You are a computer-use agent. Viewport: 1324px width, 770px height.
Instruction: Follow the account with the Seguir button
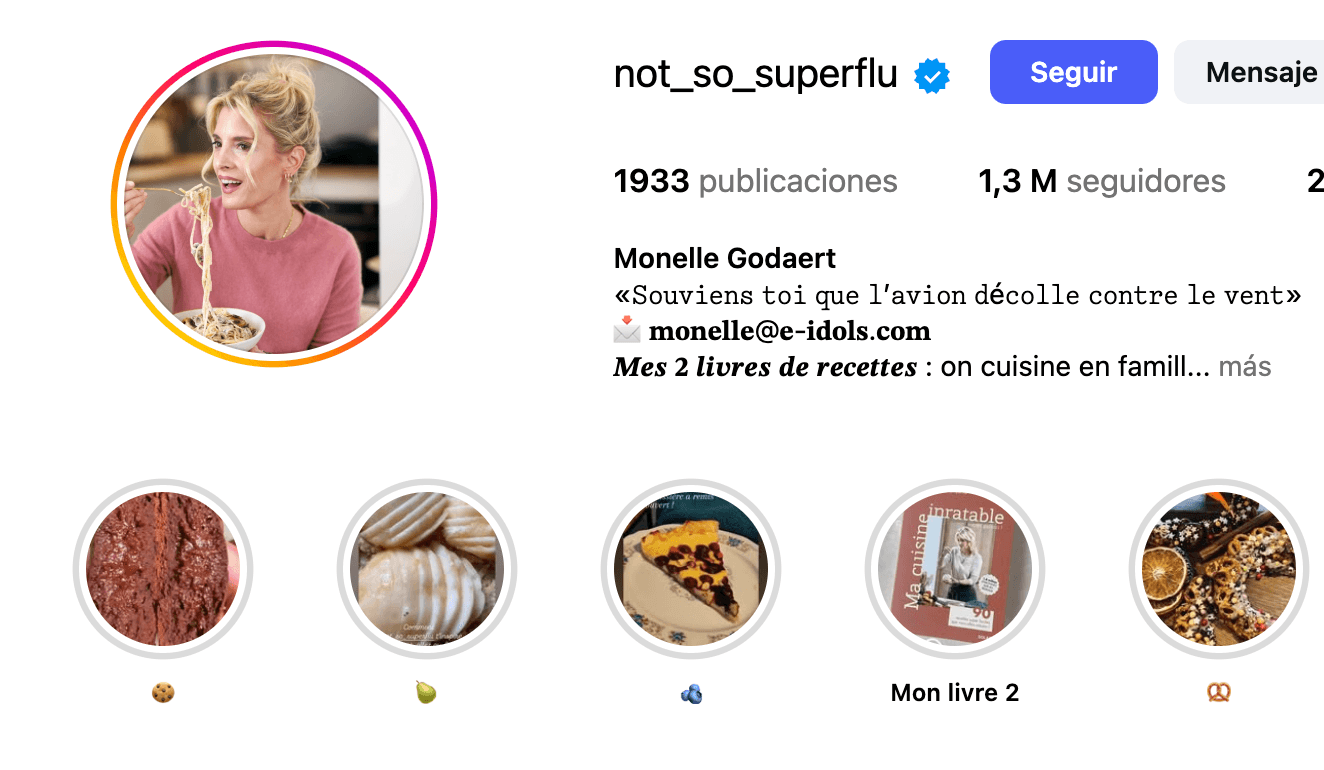tap(1073, 72)
